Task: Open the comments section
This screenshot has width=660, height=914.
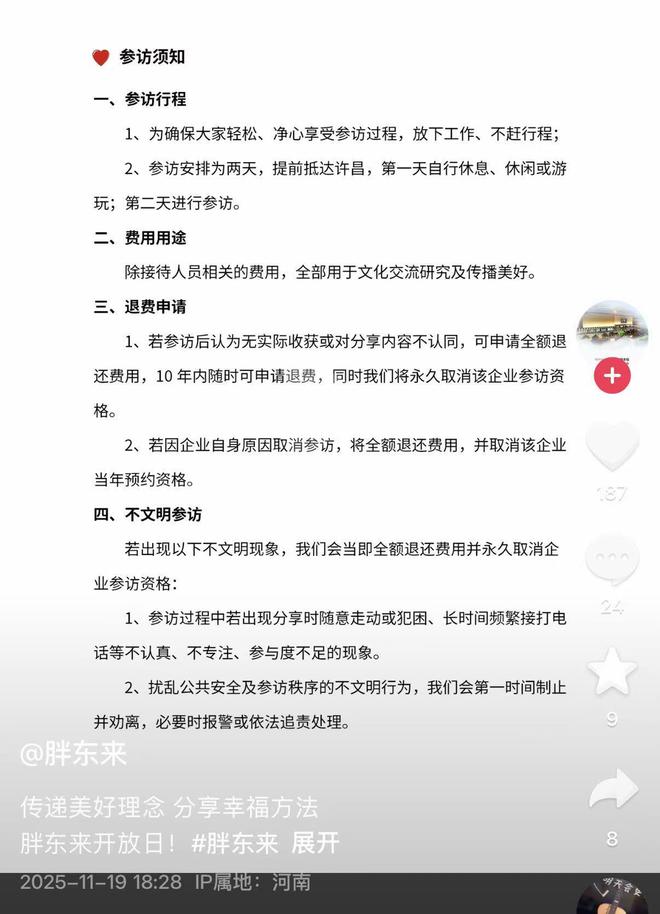Action: click(612, 560)
